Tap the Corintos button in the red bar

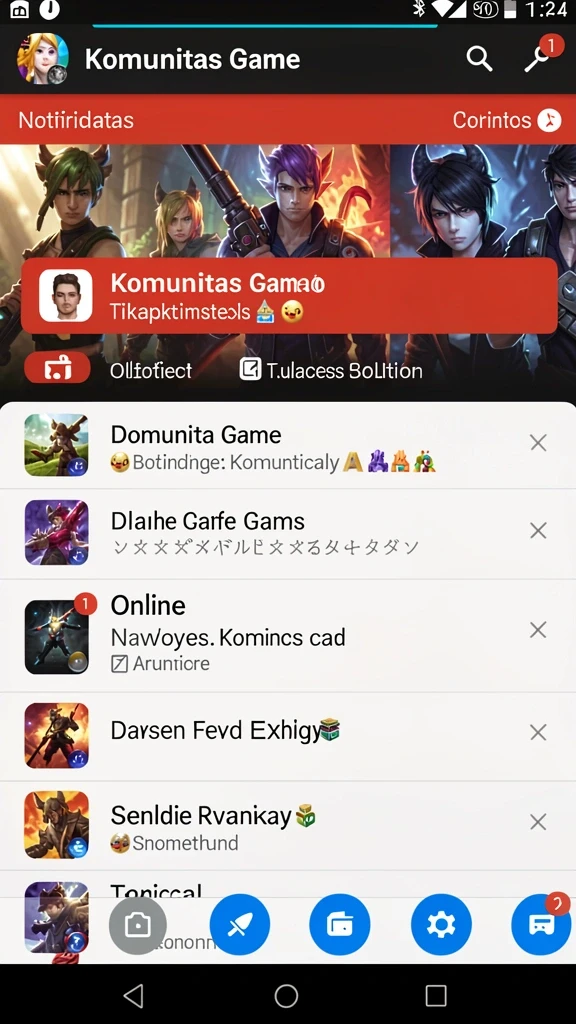coord(507,120)
